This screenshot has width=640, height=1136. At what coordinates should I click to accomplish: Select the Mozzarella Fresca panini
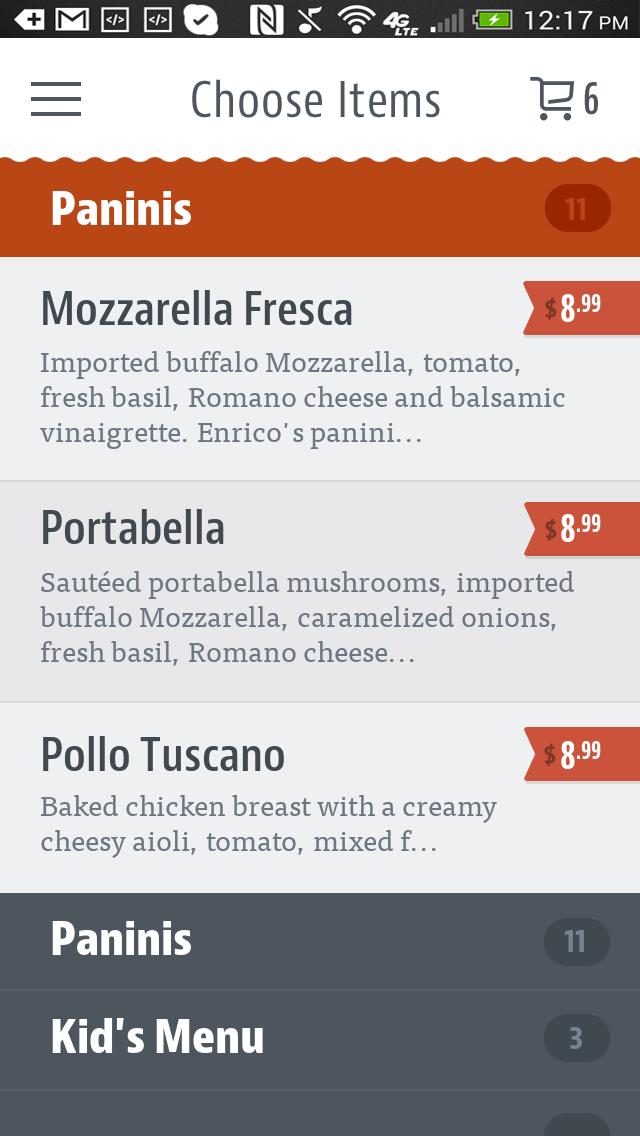(x=280, y=369)
